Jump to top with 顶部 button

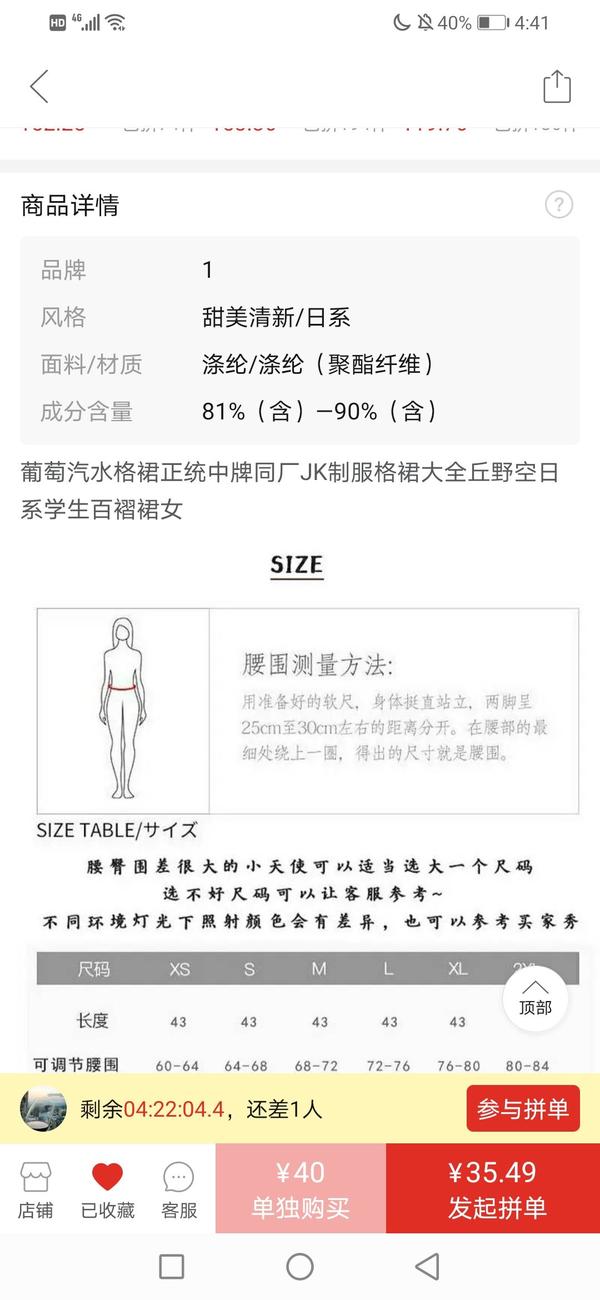click(535, 998)
